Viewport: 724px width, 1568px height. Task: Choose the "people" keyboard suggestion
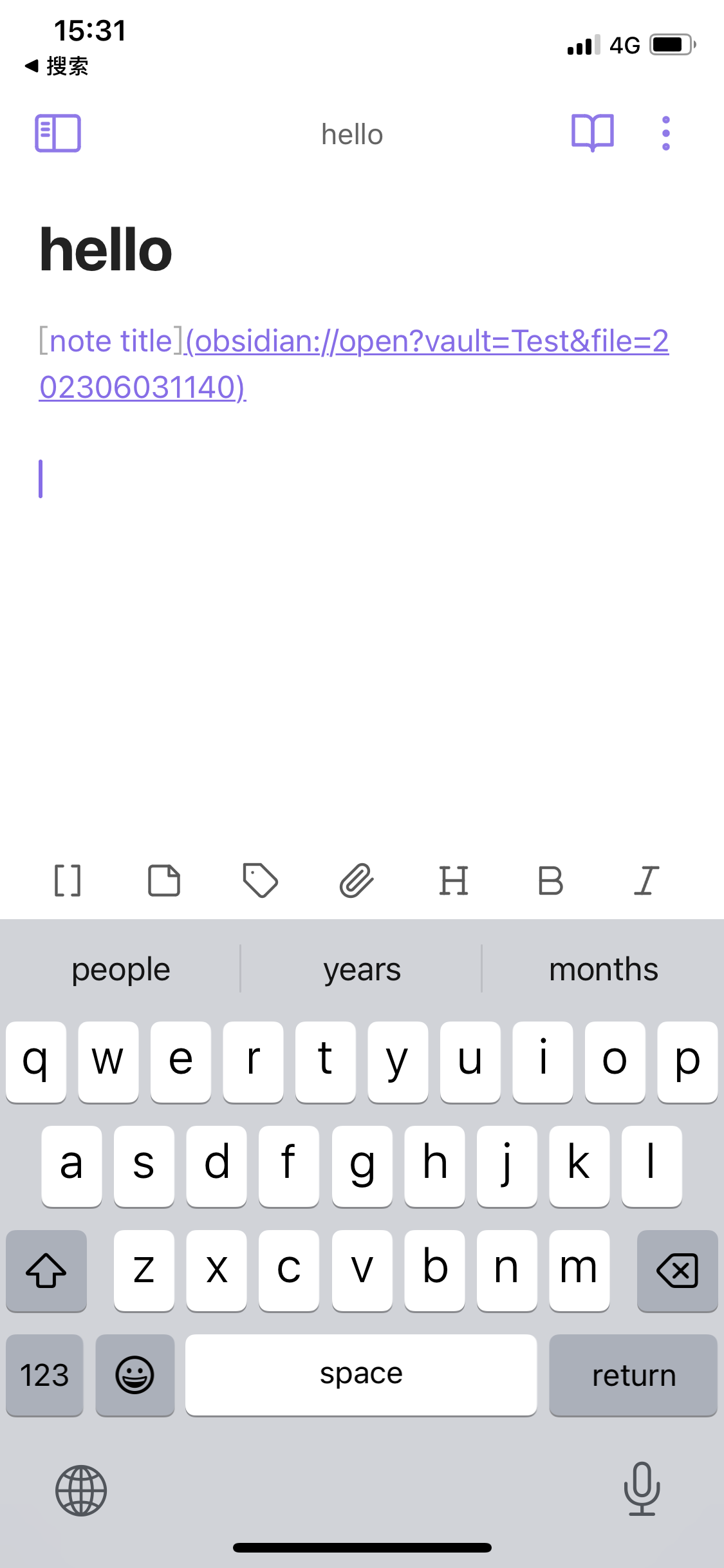pos(121,969)
